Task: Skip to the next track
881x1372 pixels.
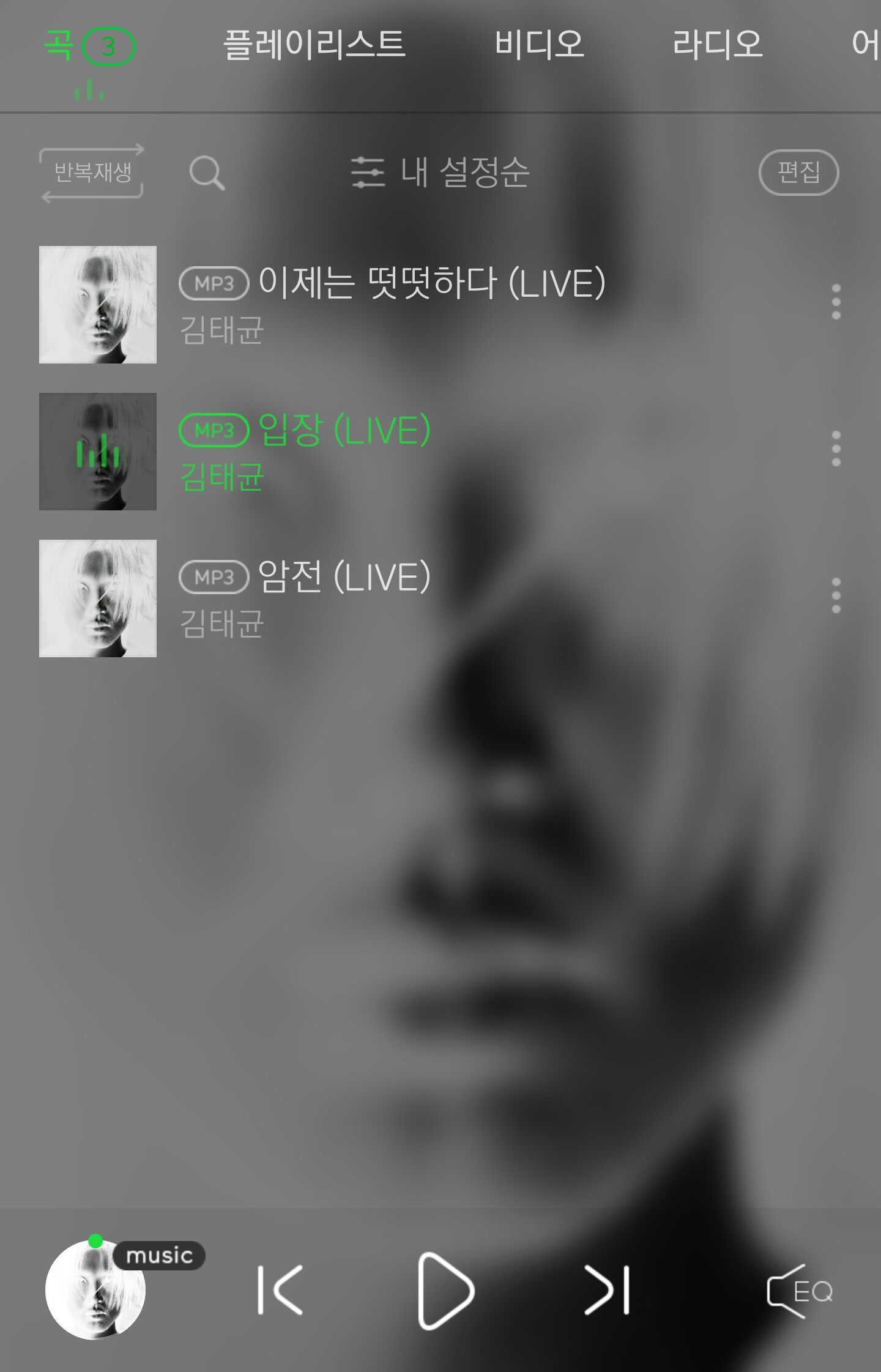Action: click(x=607, y=1290)
